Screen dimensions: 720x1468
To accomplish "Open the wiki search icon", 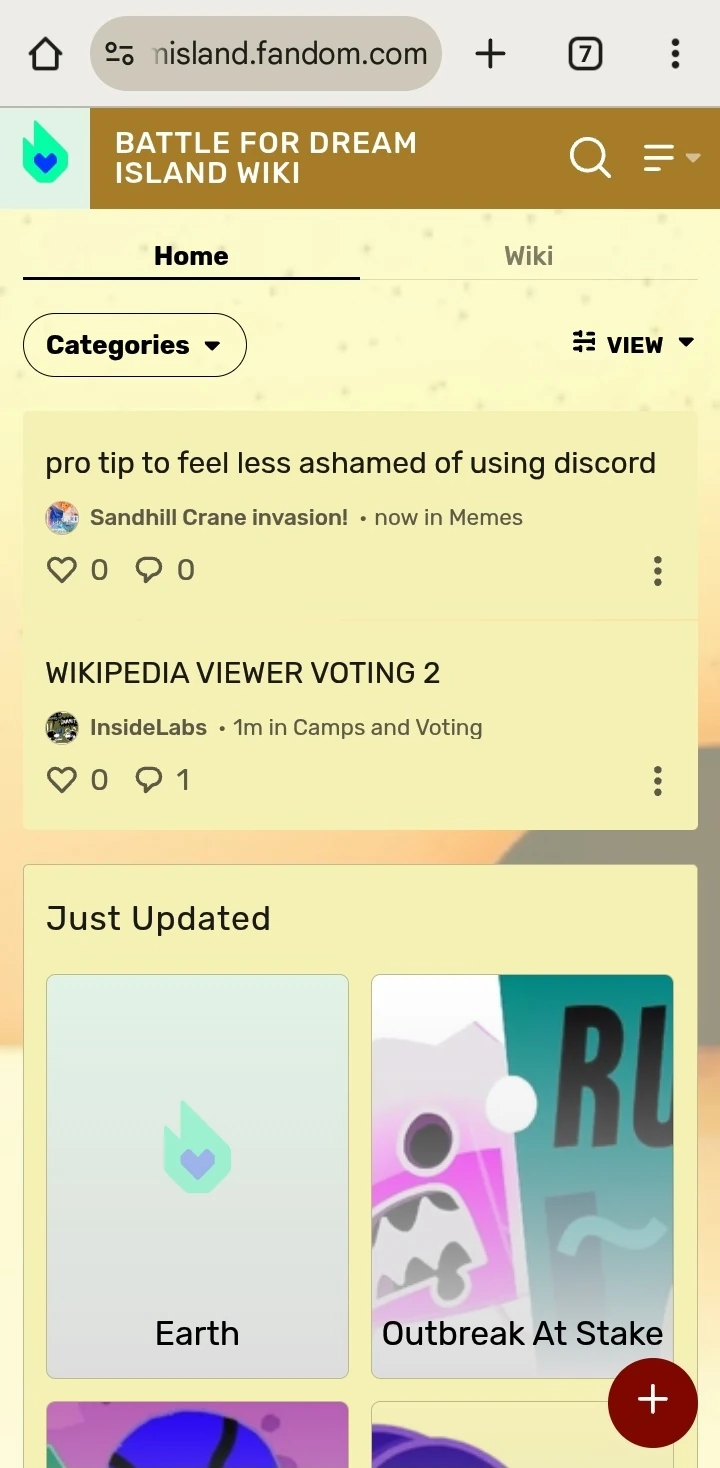I will point(589,158).
